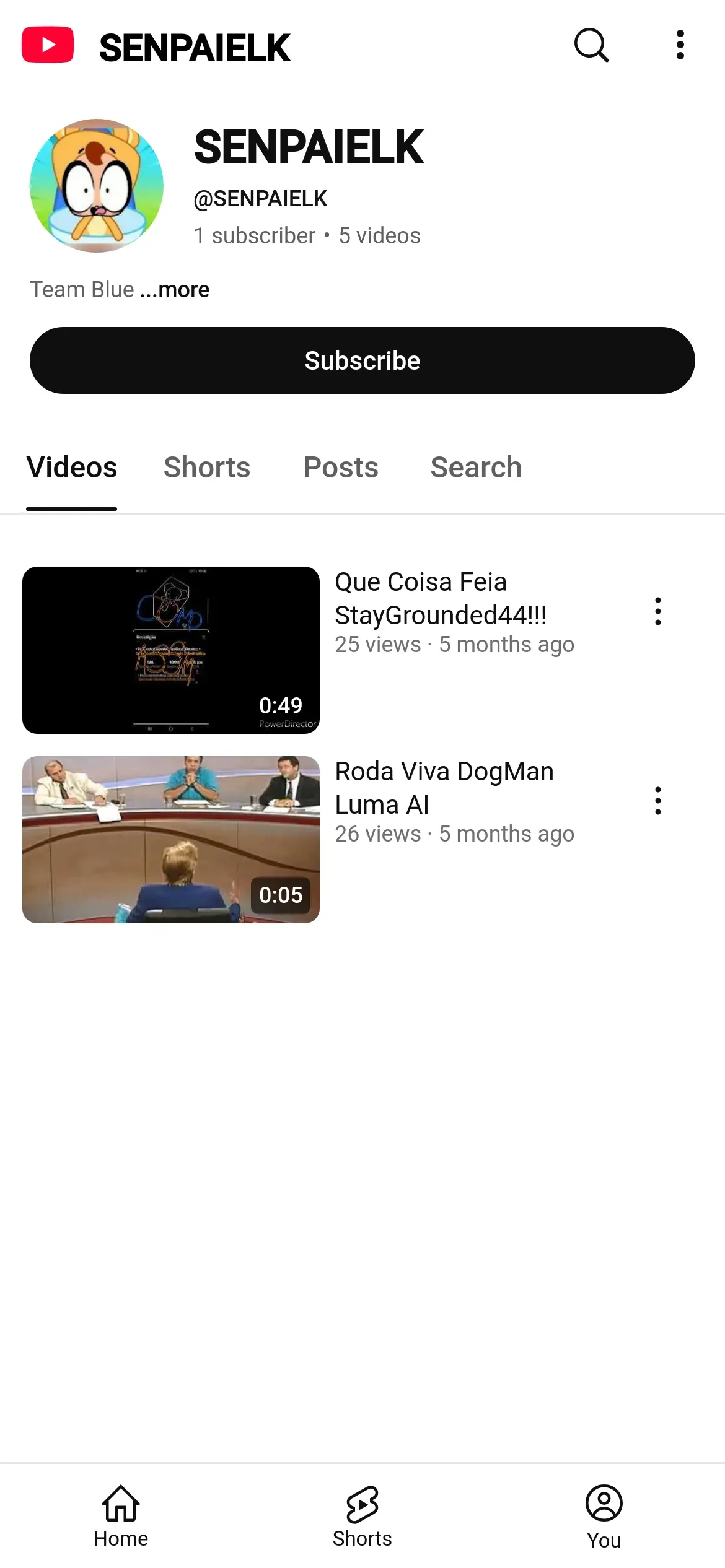
Task: Switch to the channel's Shorts tab
Action: [x=207, y=468]
